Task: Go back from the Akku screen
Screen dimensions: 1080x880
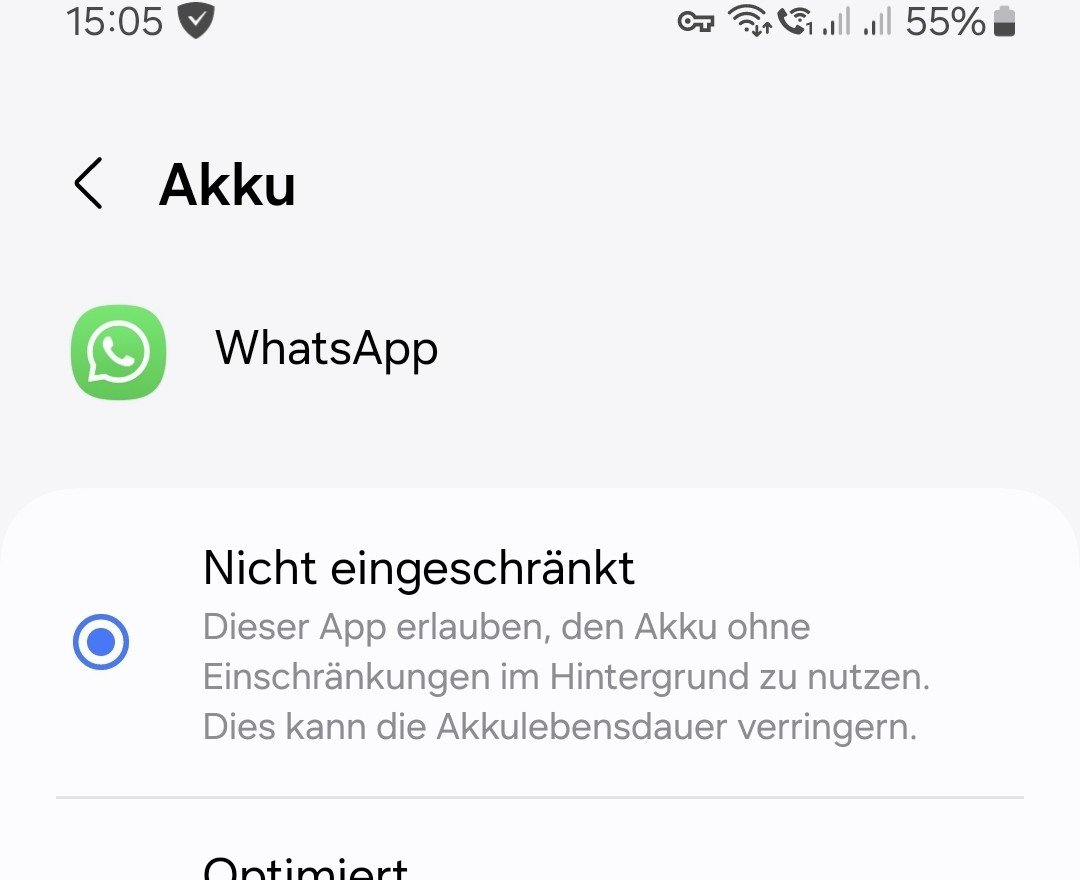Action: coord(88,185)
